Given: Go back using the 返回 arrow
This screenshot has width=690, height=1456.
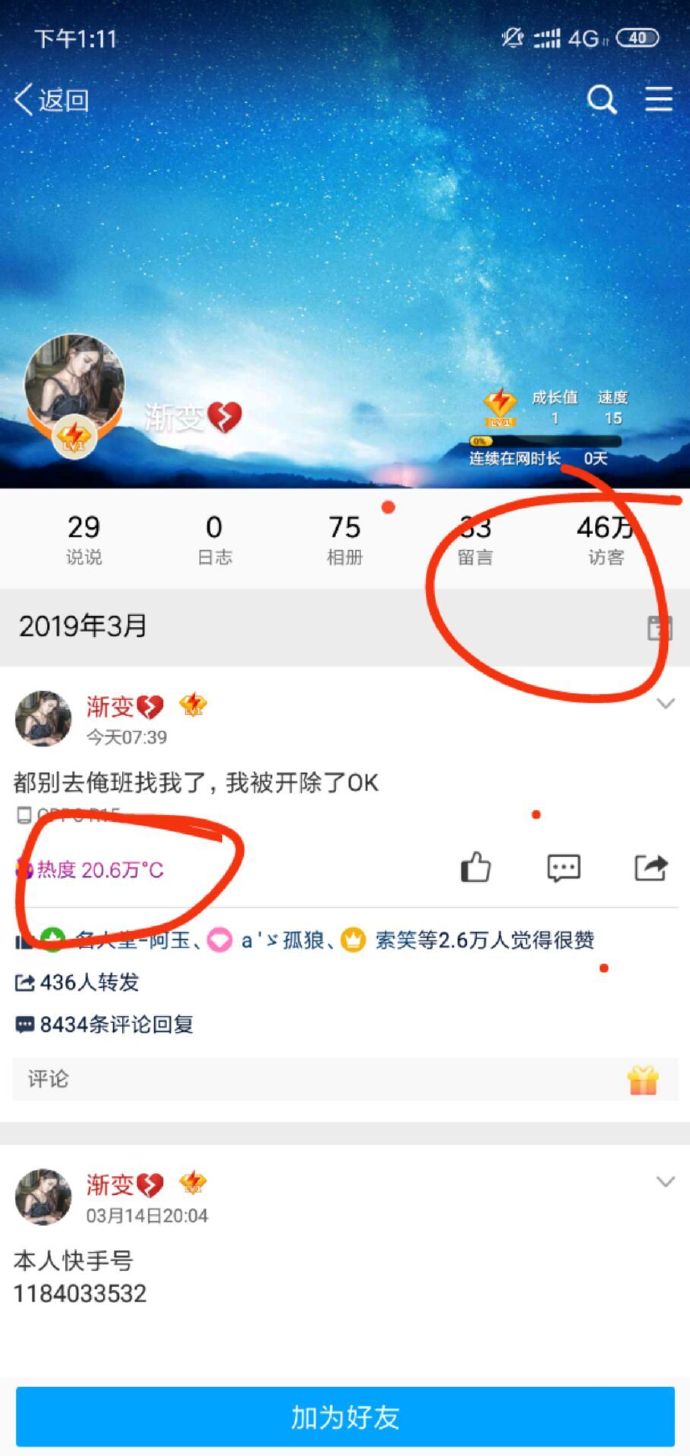Looking at the screenshot, I should coord(50,100).
